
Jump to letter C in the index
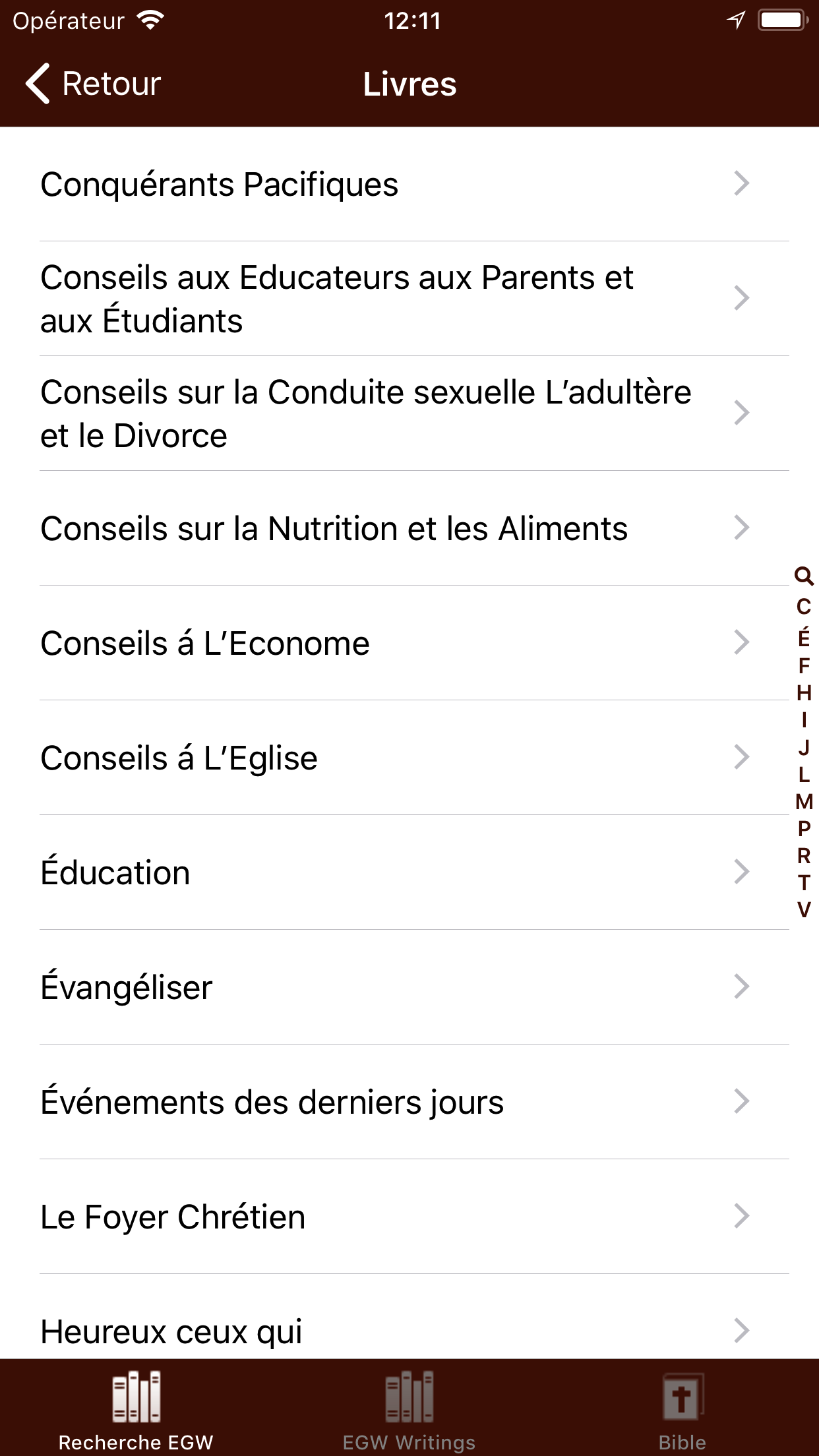click(803, 607)
